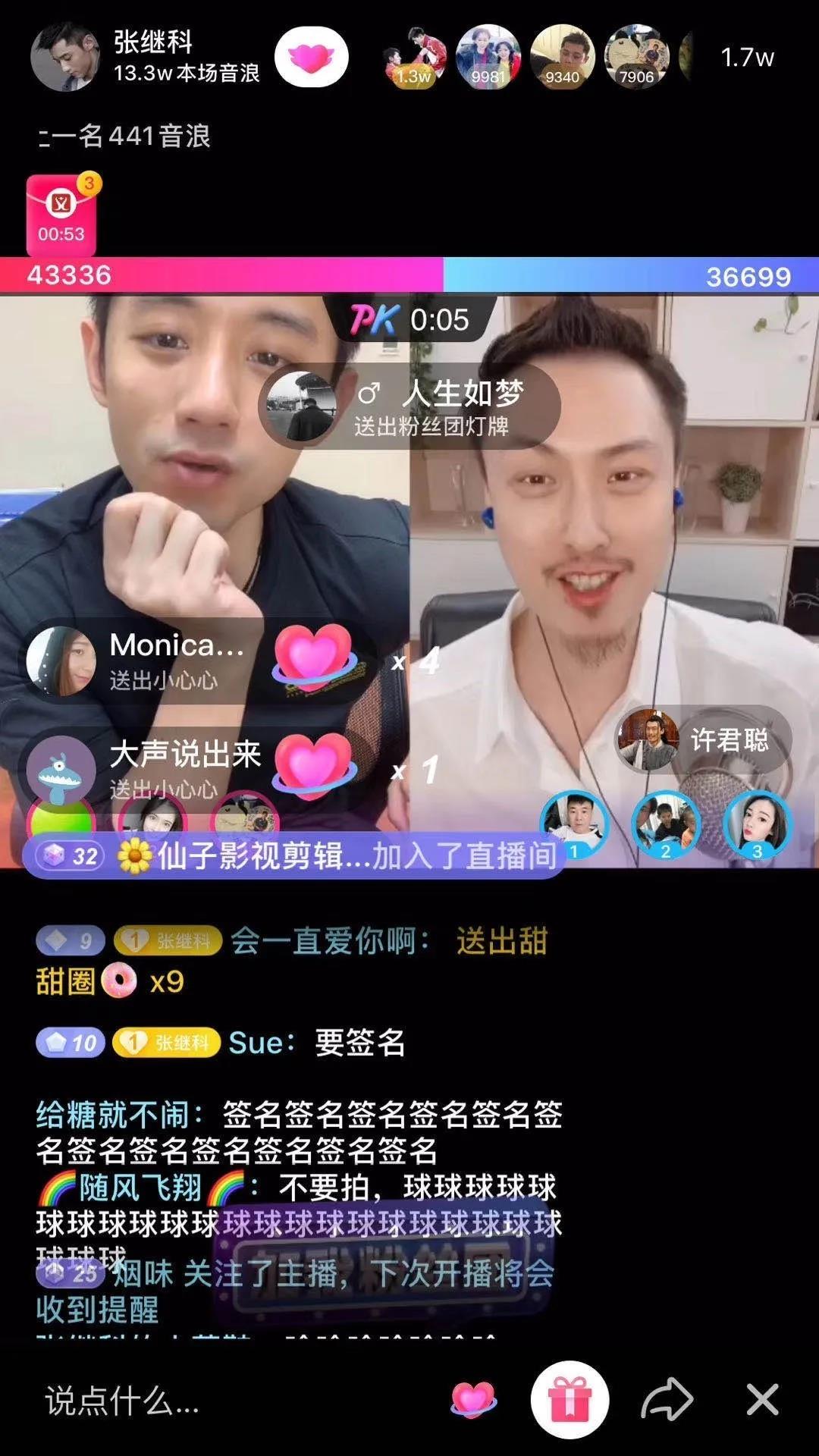
Task: Open the 音浪 ranking banner
Action: (x=125, y=136)
